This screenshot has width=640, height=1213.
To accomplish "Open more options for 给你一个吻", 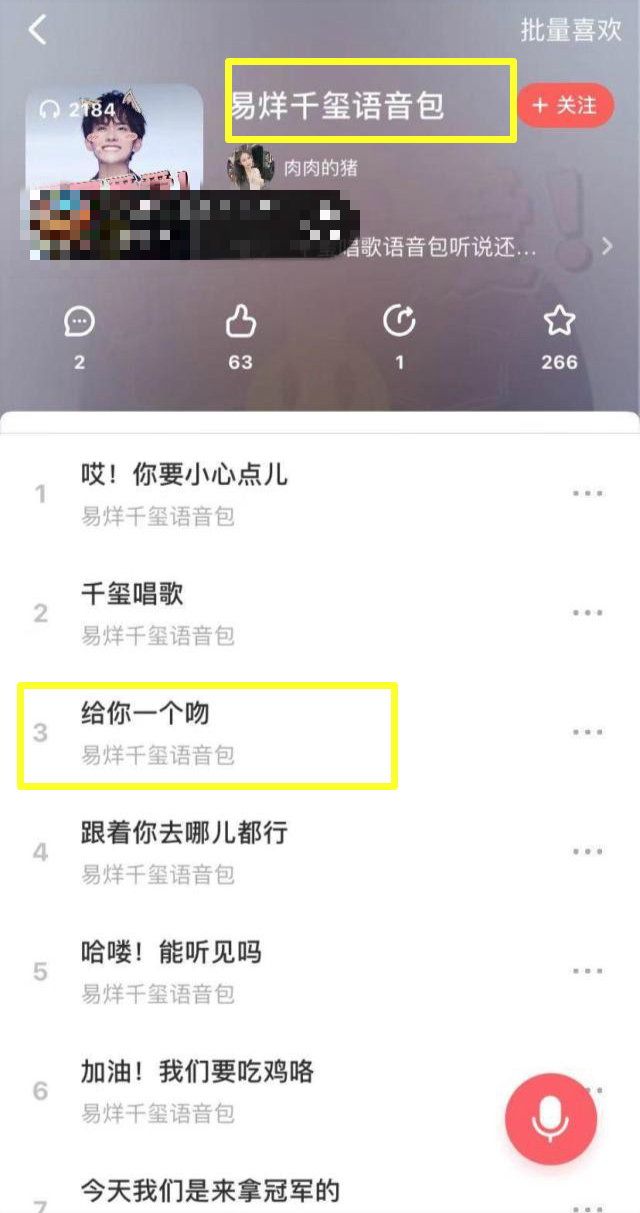I will 588,733.
